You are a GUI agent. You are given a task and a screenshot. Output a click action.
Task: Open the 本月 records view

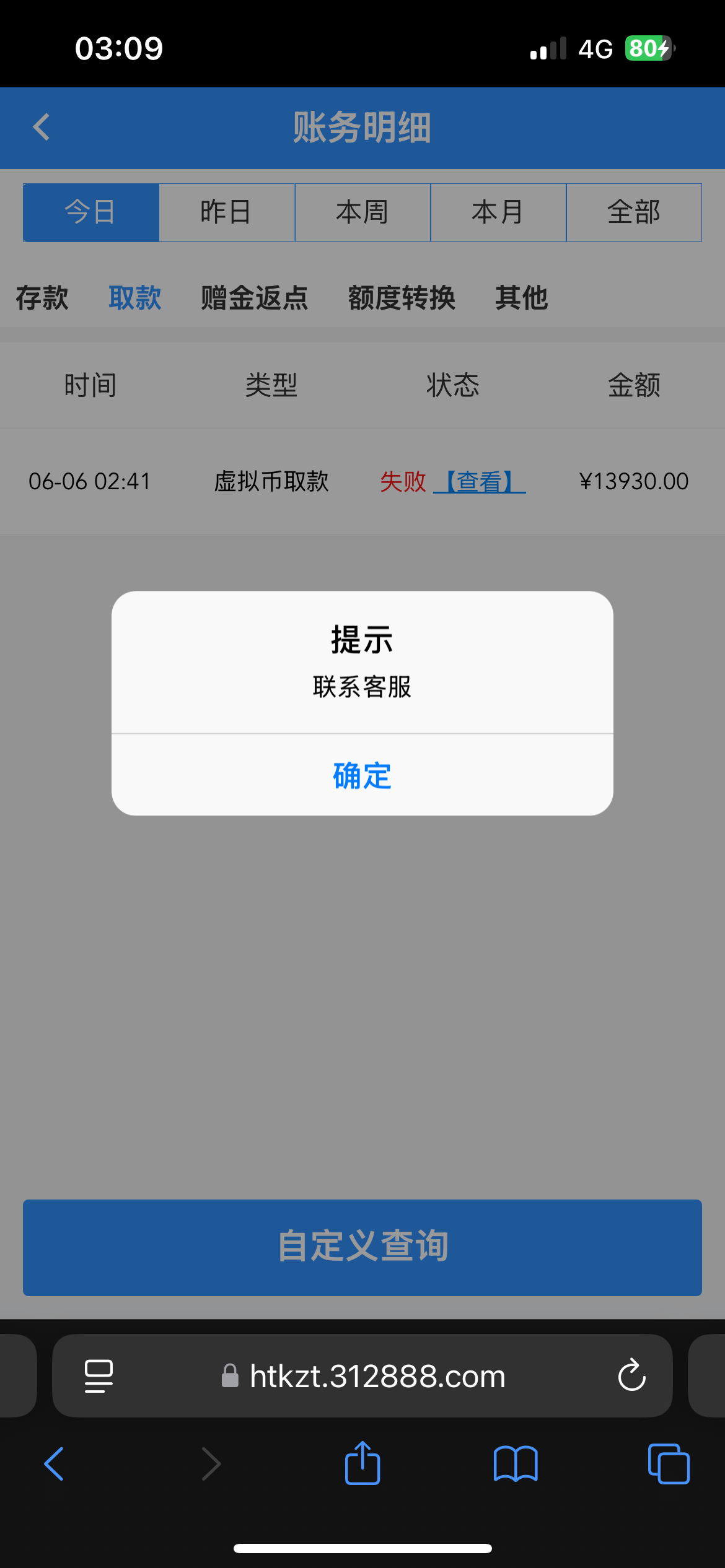coord(499,212)
